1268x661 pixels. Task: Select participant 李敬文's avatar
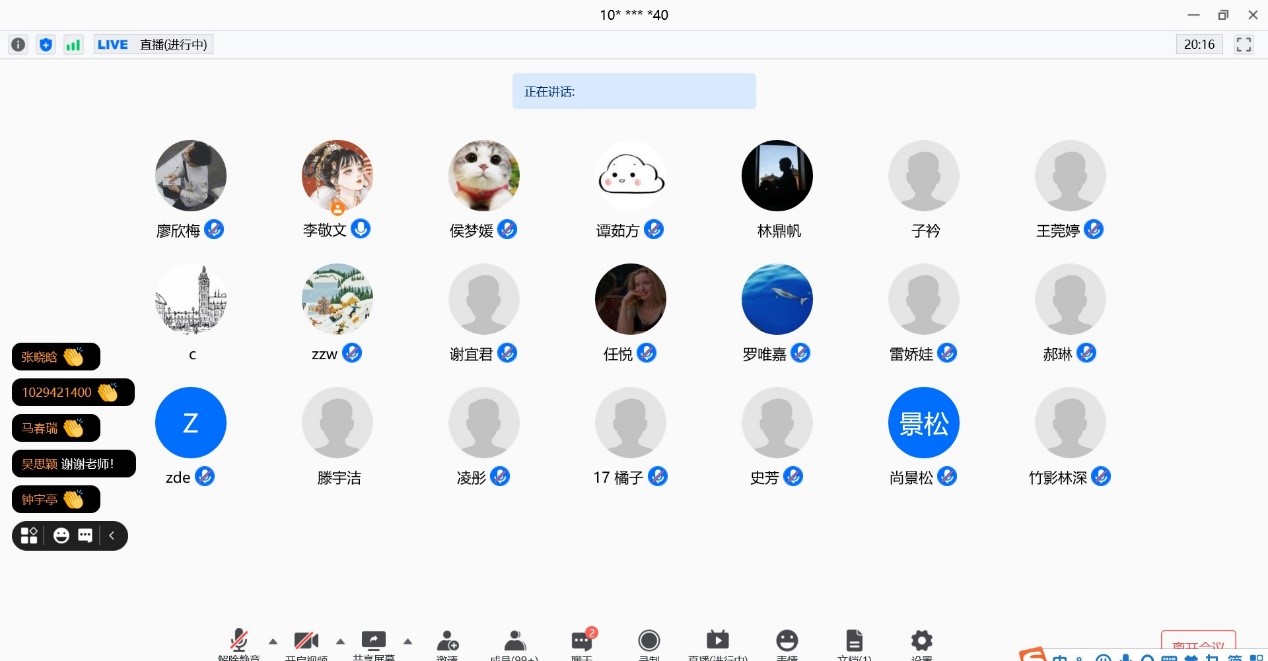pyautogui.click(x=337, y=175)
